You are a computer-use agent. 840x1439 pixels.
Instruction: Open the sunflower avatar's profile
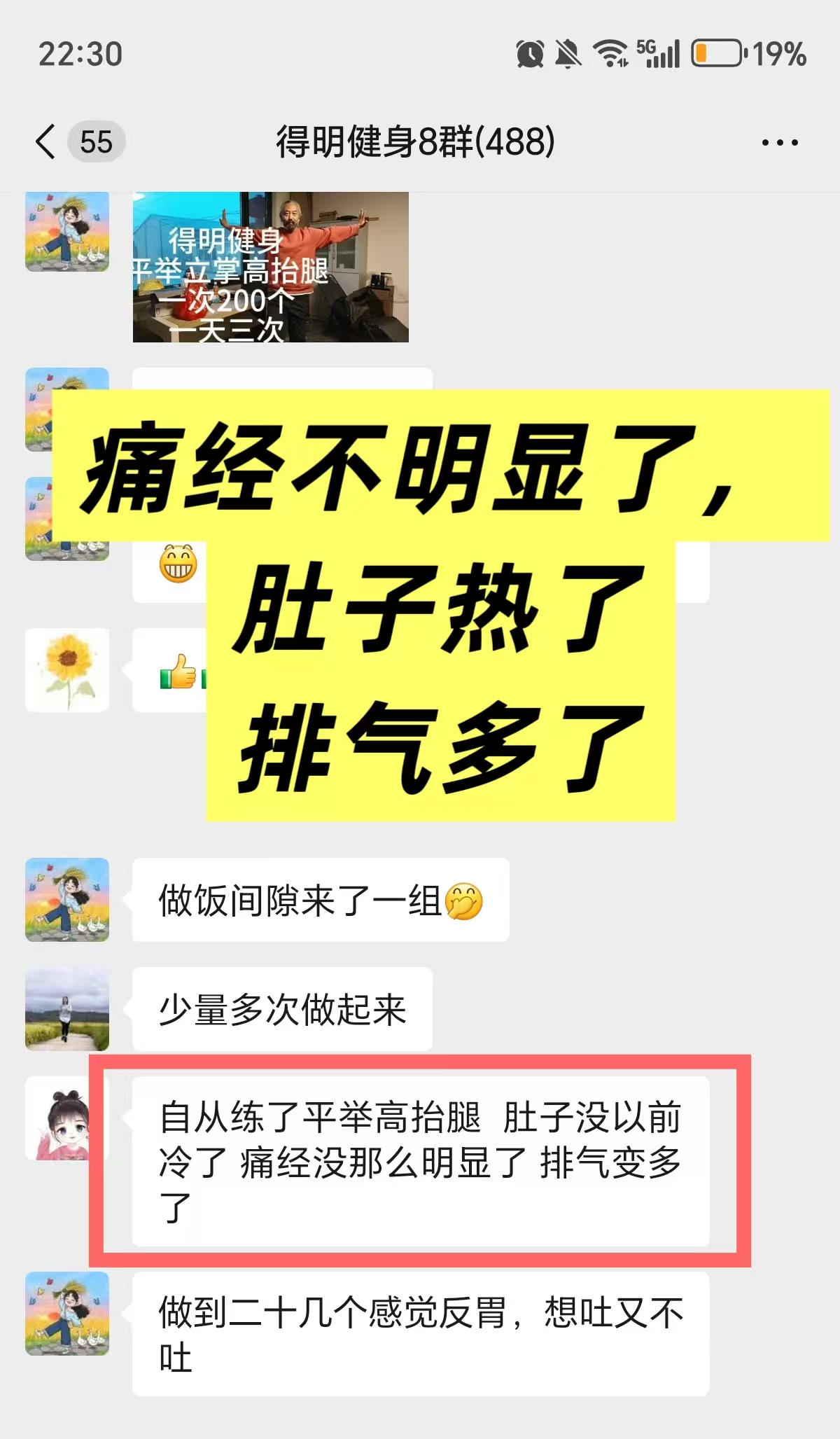pos(67,670)
